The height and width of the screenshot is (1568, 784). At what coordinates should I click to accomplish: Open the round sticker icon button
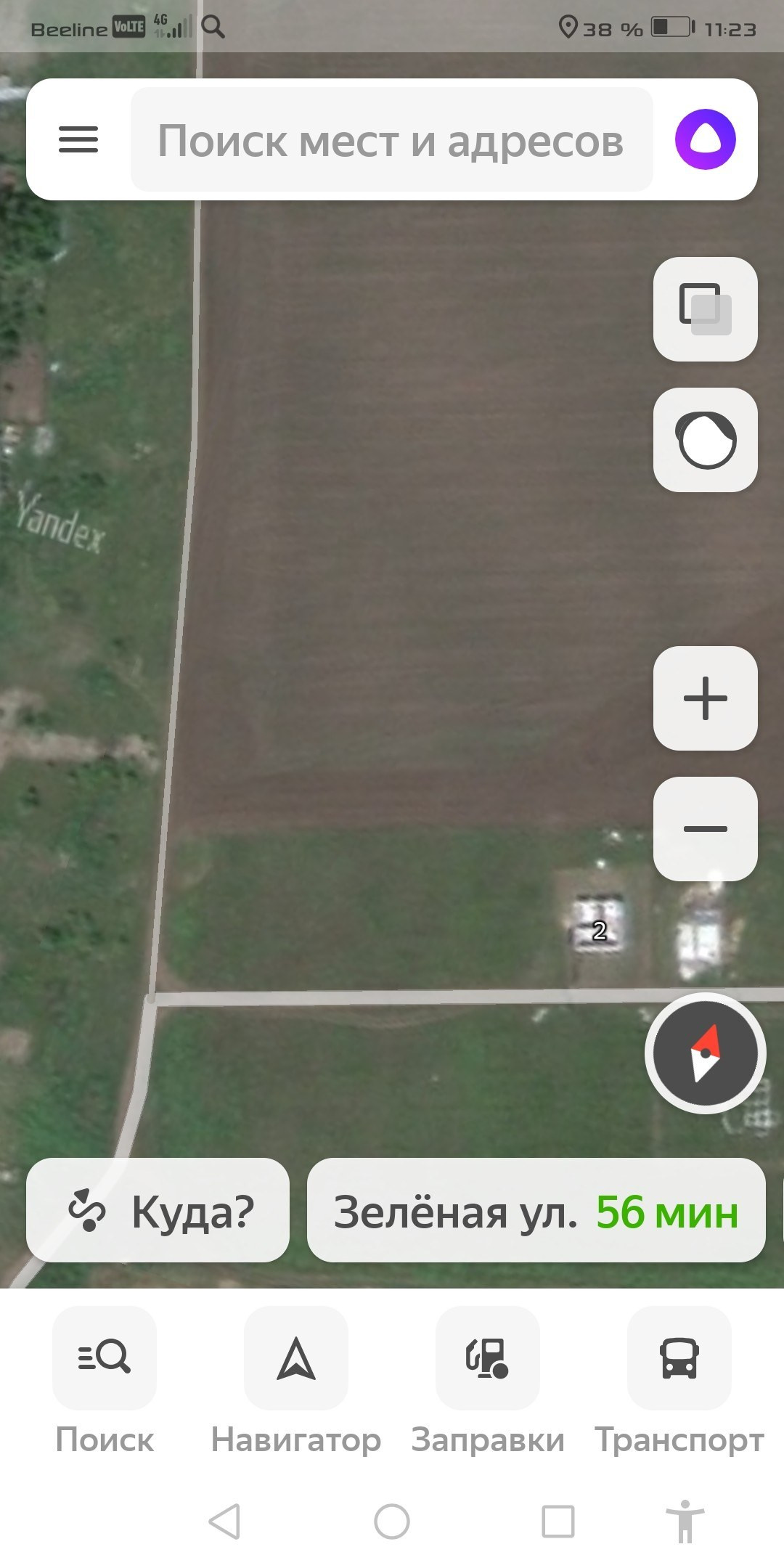click(705, 440)
